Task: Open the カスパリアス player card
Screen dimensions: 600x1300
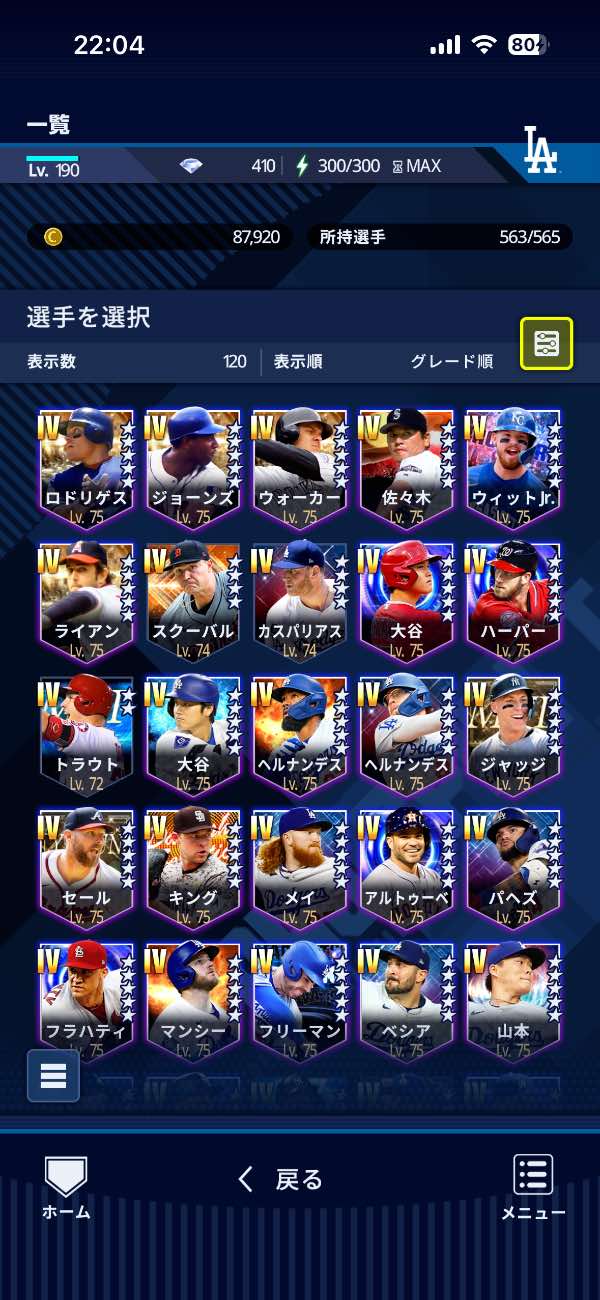Action: [299, 600]
